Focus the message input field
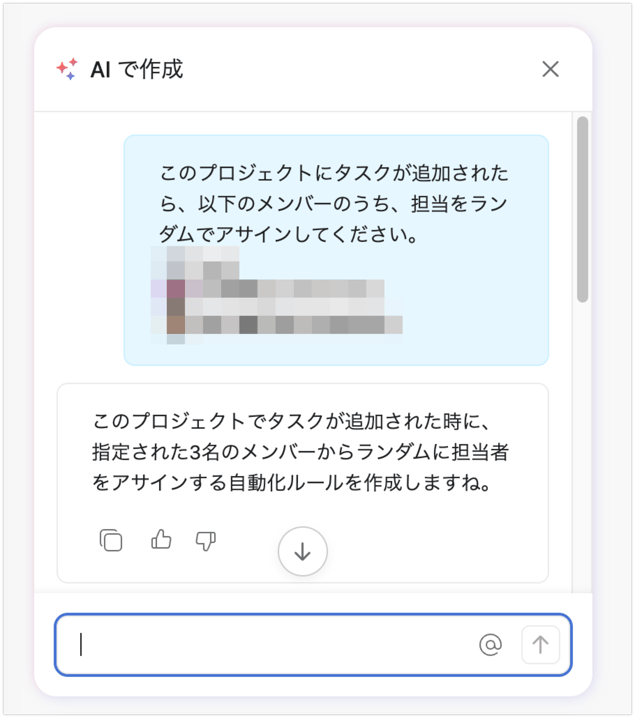 click(x=270, y=645)
